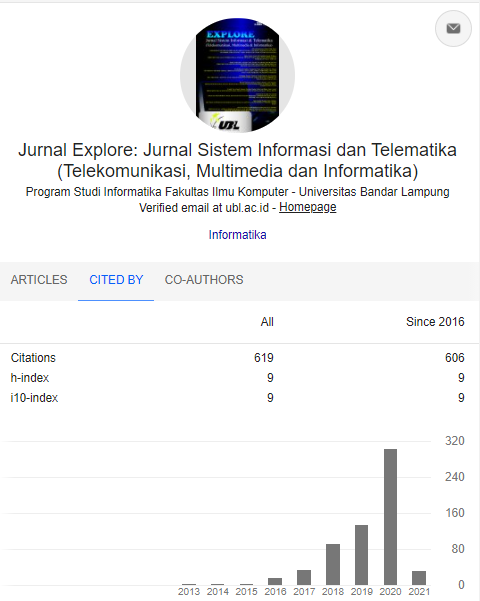Screen dimensions: 480x601
Task: Switch to the Articles tab
Action: click(x=39, y=280)
